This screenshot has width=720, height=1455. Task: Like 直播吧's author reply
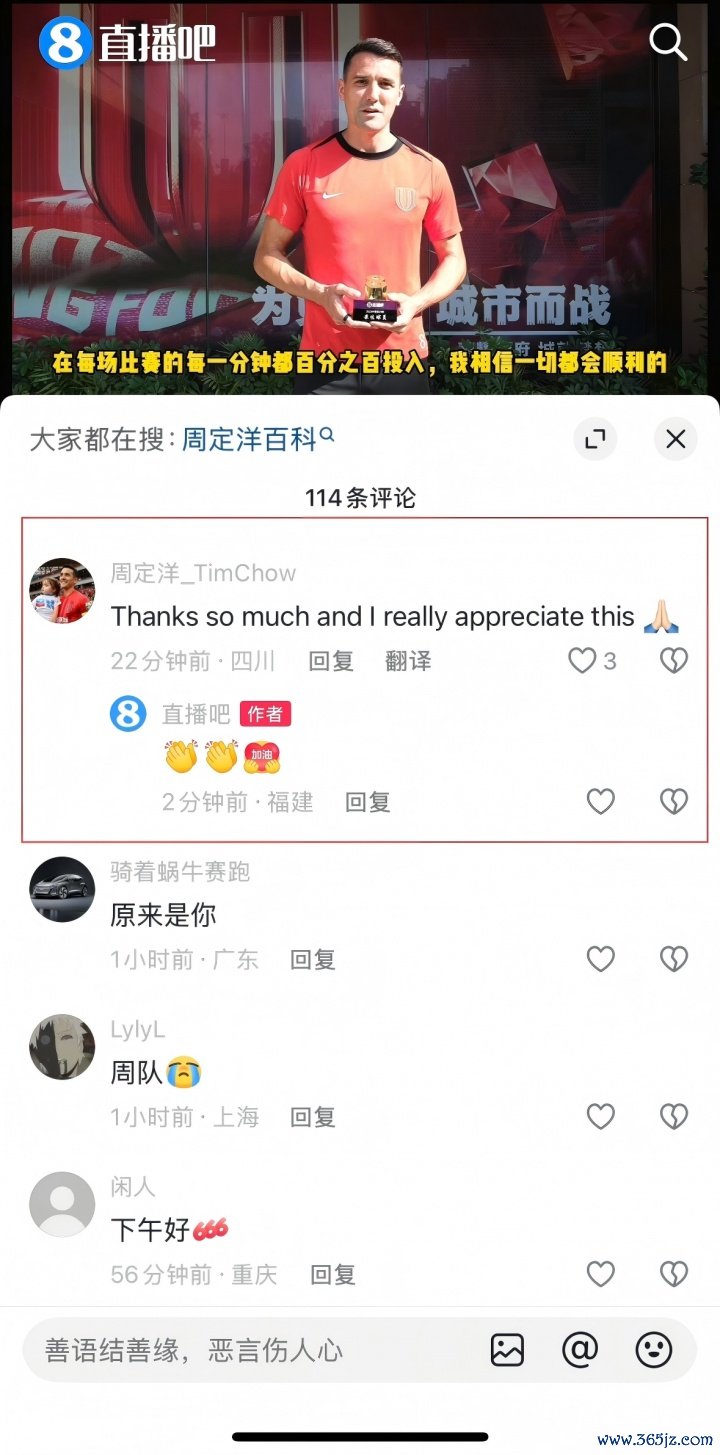coord(600,802)
